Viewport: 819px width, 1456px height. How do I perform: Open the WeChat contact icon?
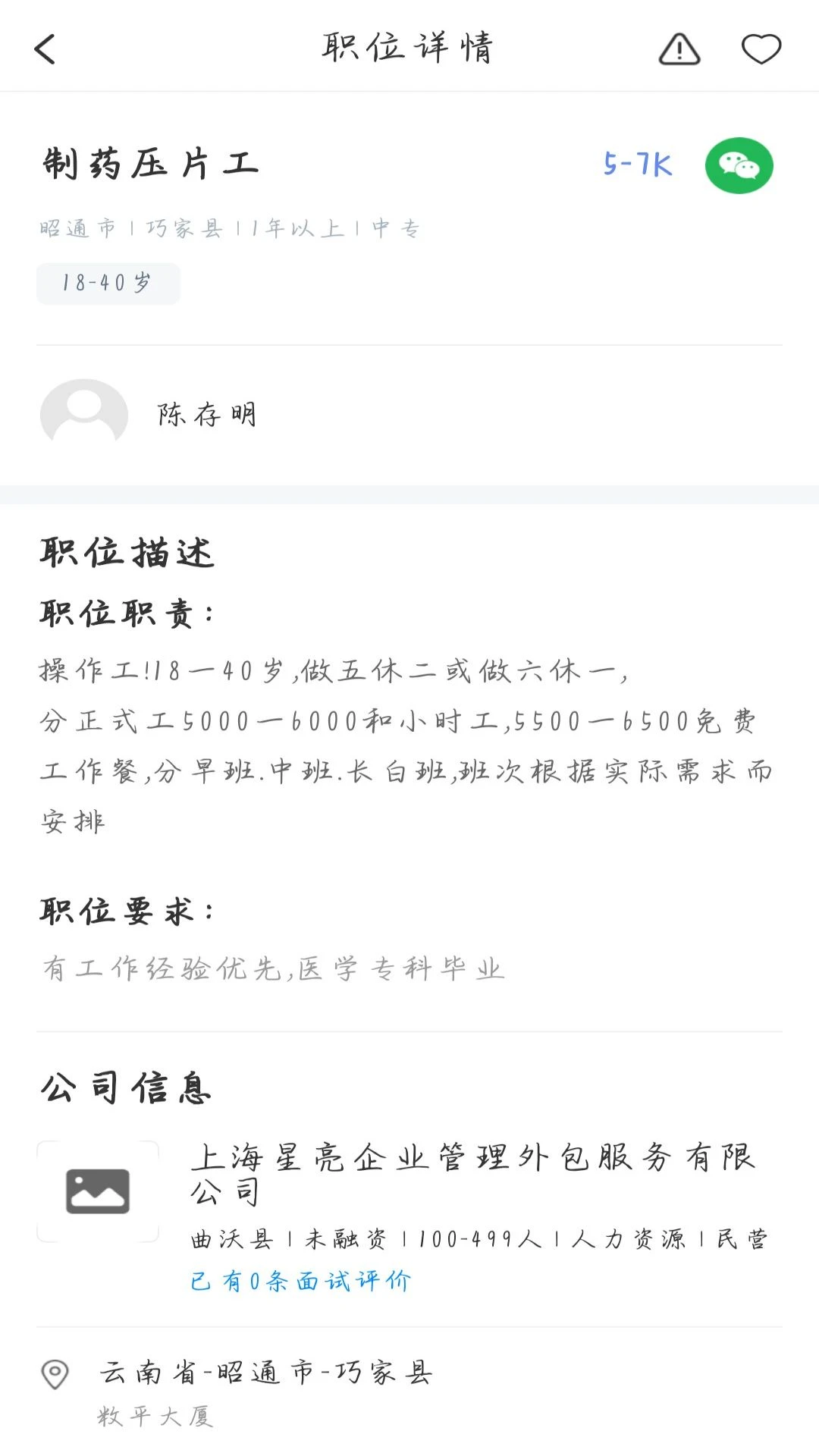(x=739, y=165)
